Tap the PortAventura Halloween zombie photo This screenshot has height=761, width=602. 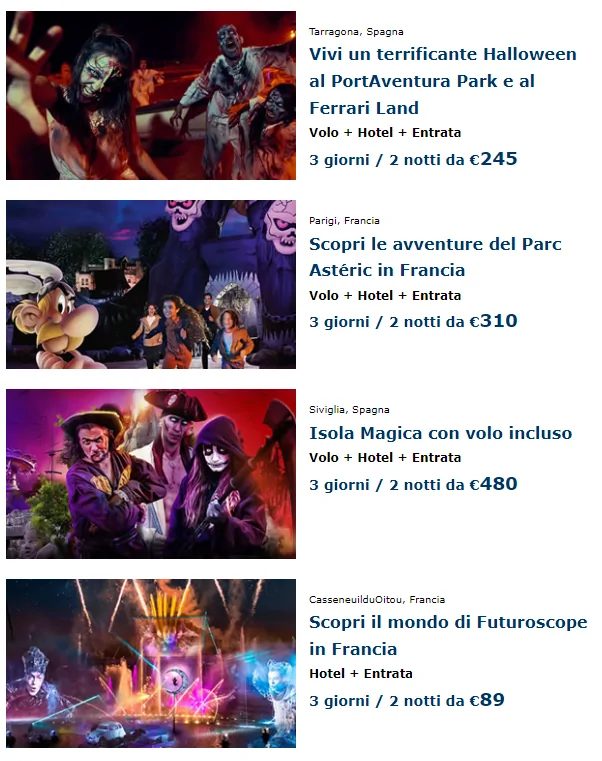click(151, 95)
